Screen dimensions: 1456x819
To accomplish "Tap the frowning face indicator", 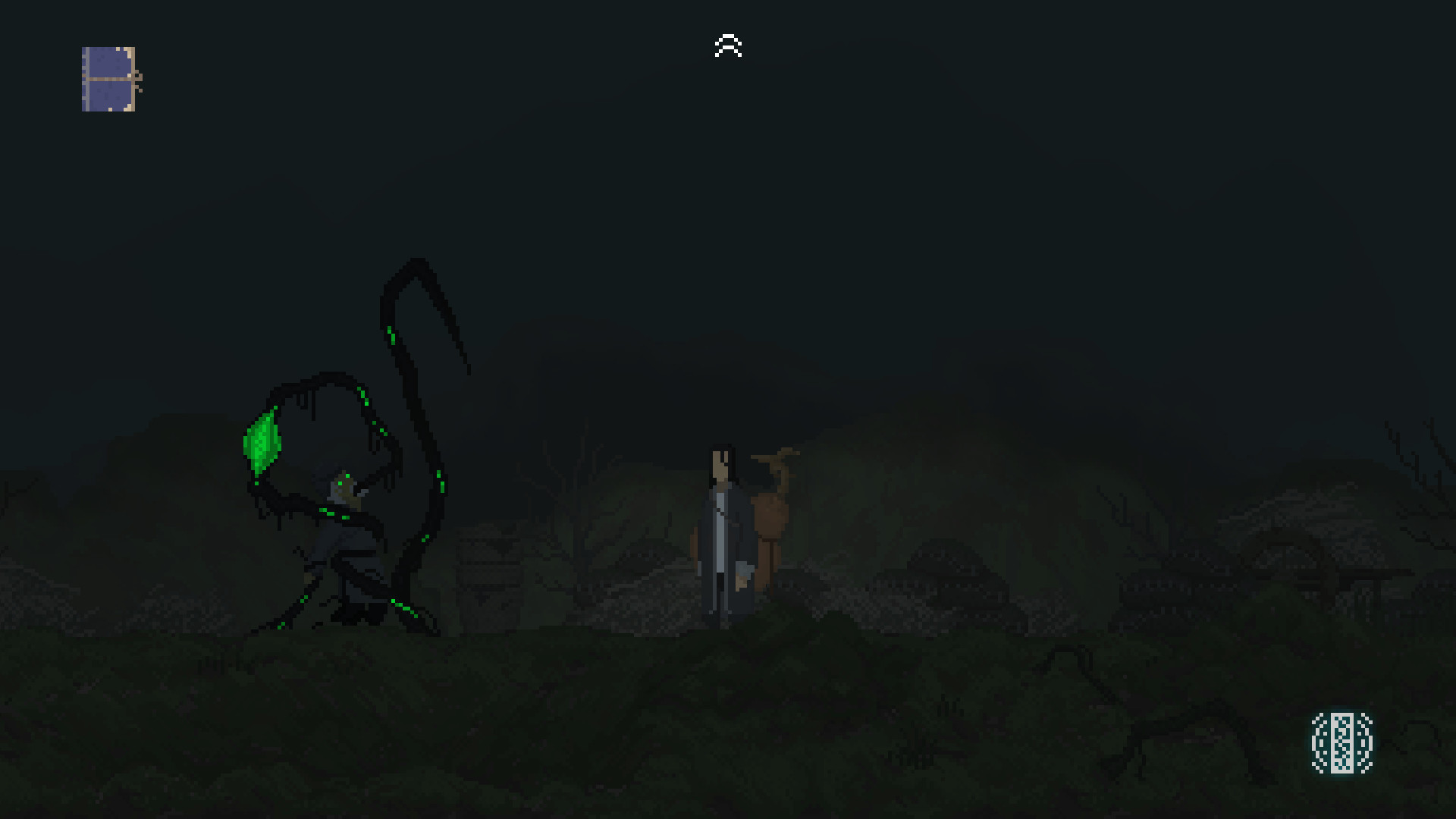I will coord(728,46).
